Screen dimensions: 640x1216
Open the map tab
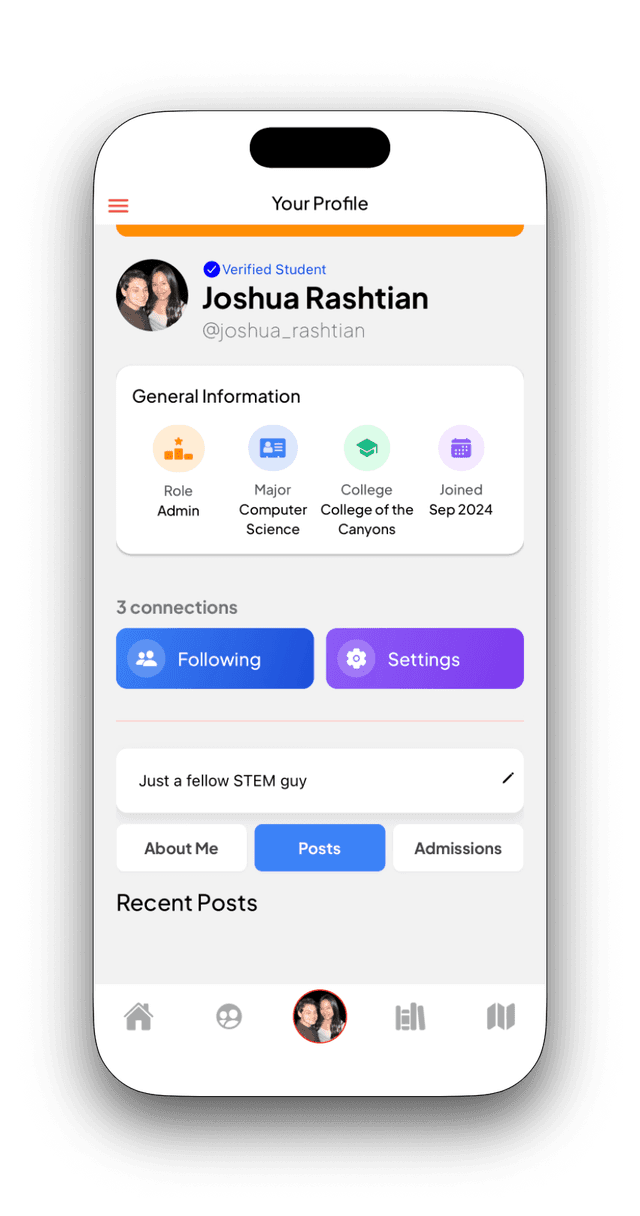coord(500,1017)
